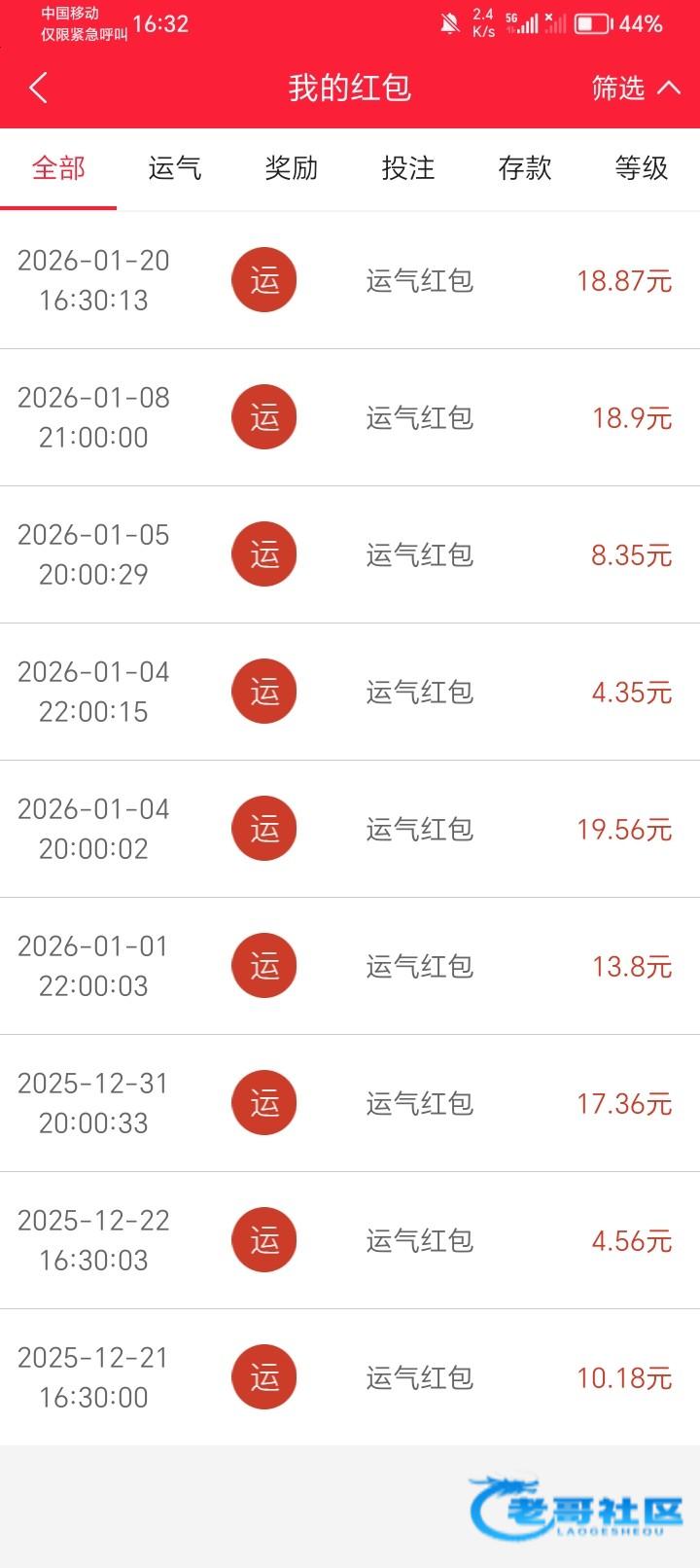
Task: Switch to the 全部 tab
Action: click(x=58, y=168)
